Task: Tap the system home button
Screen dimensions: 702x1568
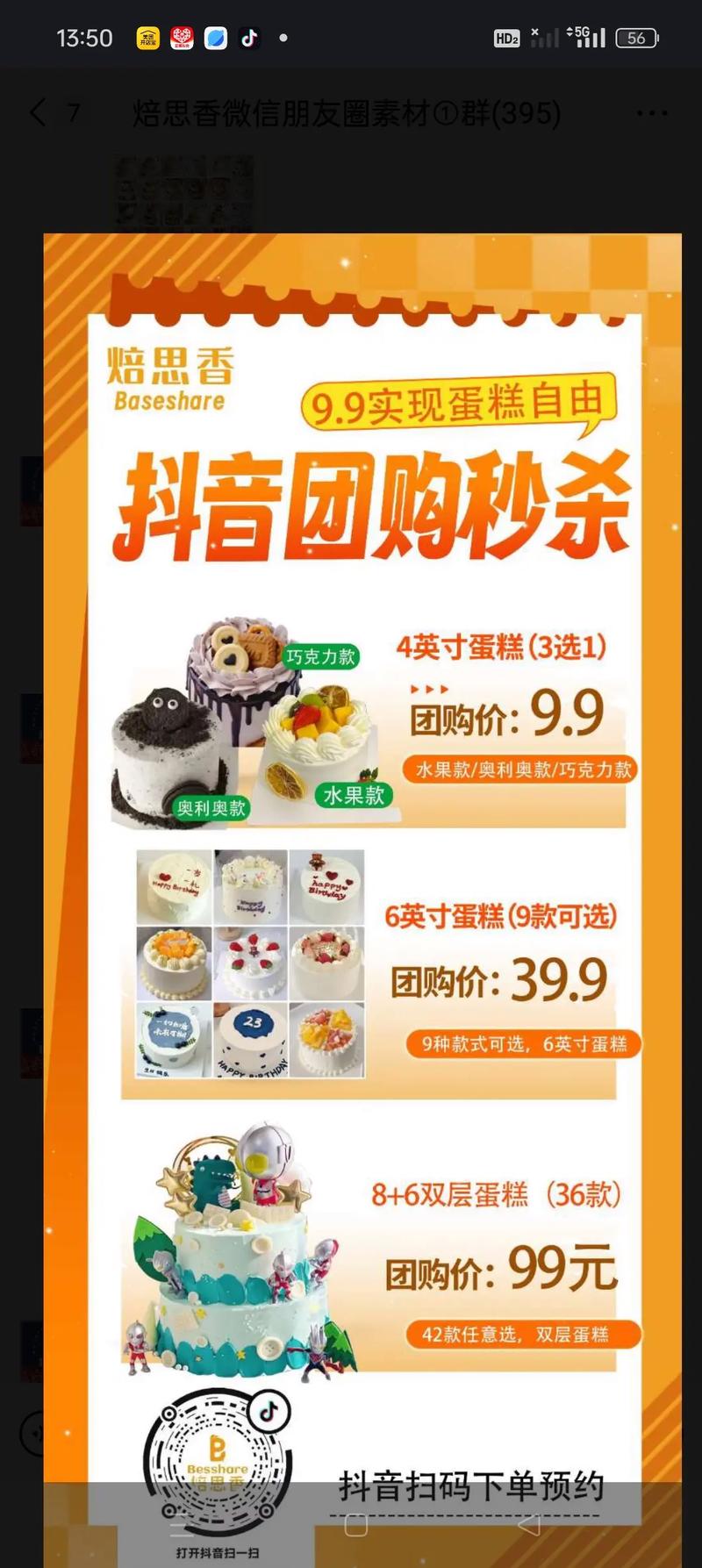Action: [x=356, y=1525]
